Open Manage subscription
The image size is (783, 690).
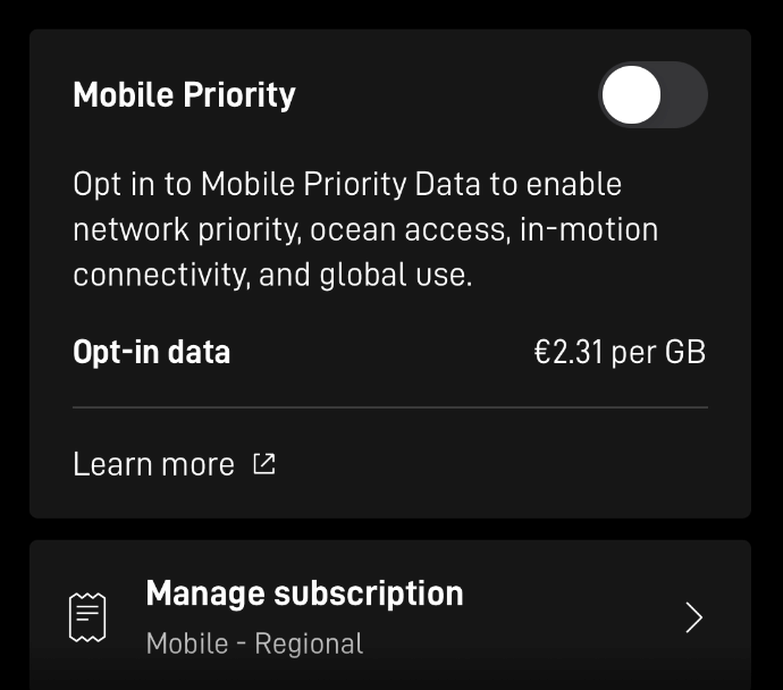click(390, 617)
